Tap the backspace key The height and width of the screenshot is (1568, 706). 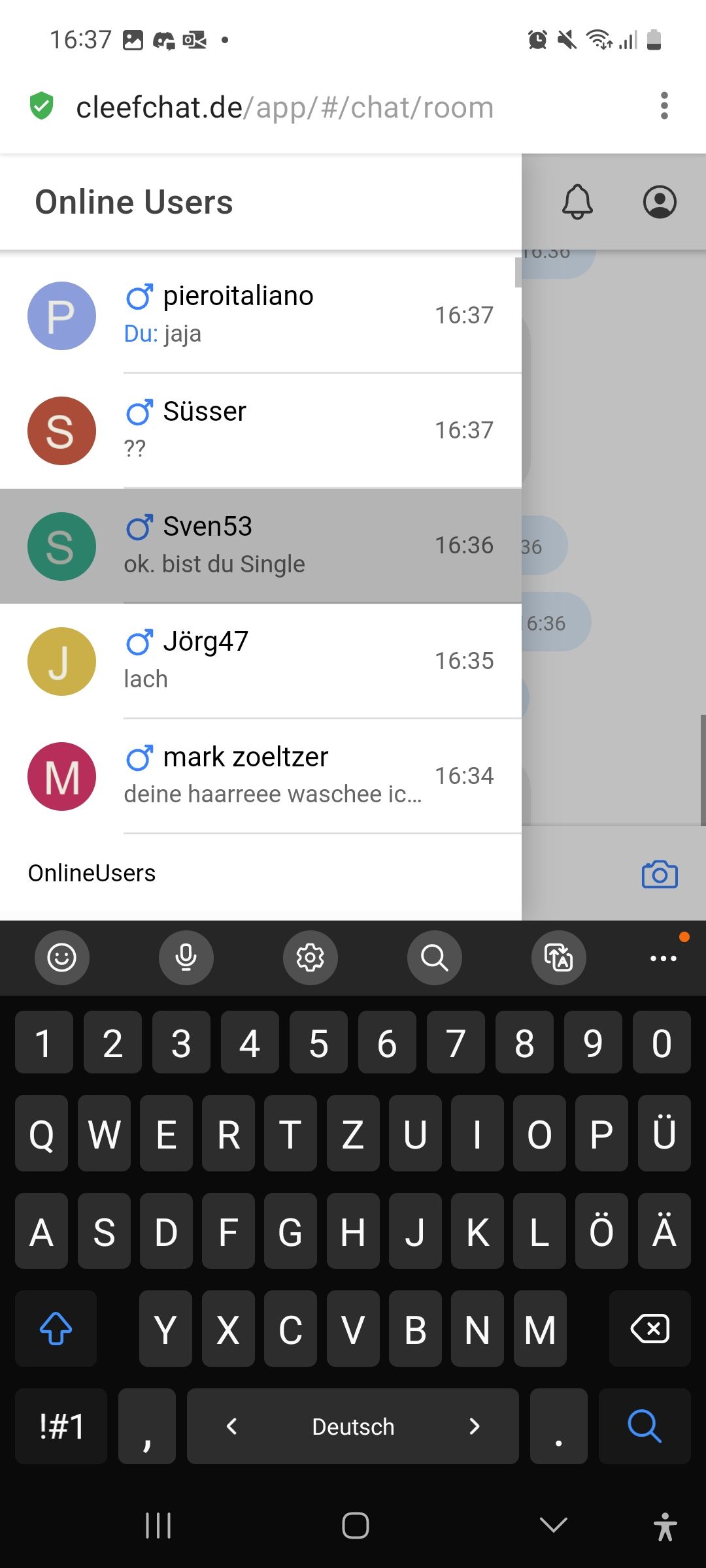649,1329
